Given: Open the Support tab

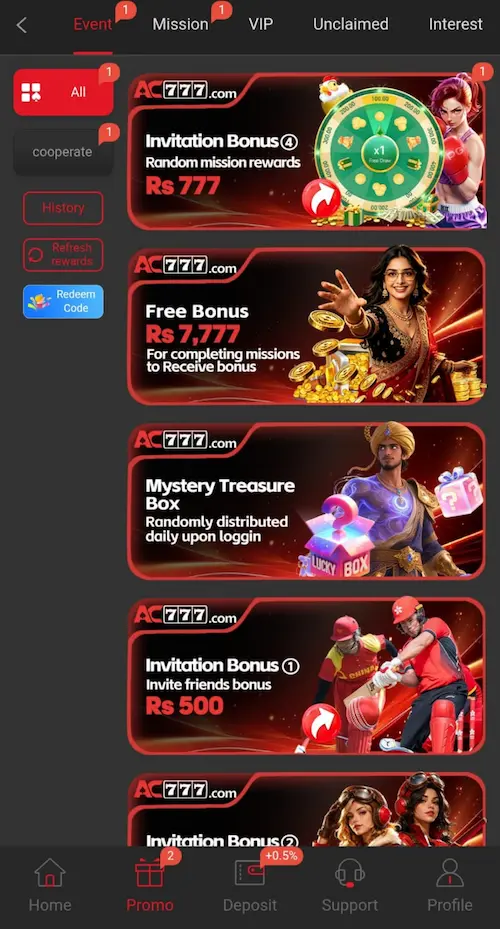Looking at the screenshot, I should 350,885.
